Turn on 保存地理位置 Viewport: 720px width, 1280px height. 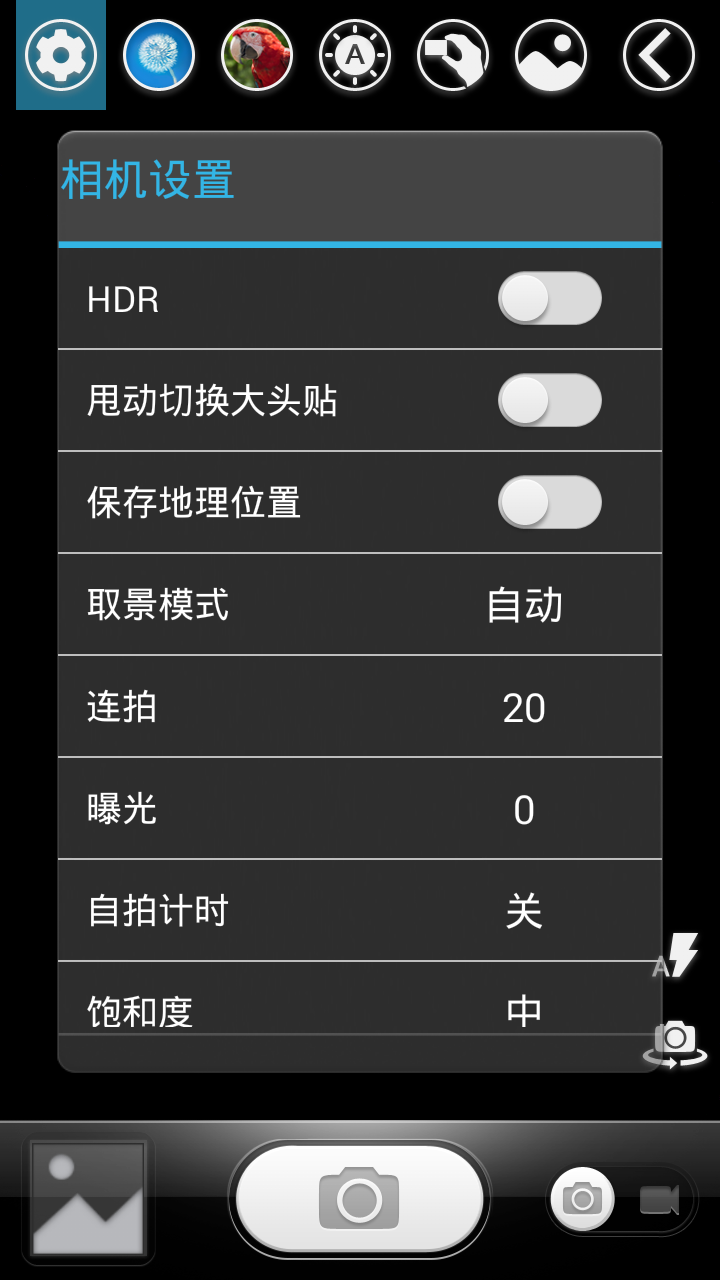coord(549,502)
